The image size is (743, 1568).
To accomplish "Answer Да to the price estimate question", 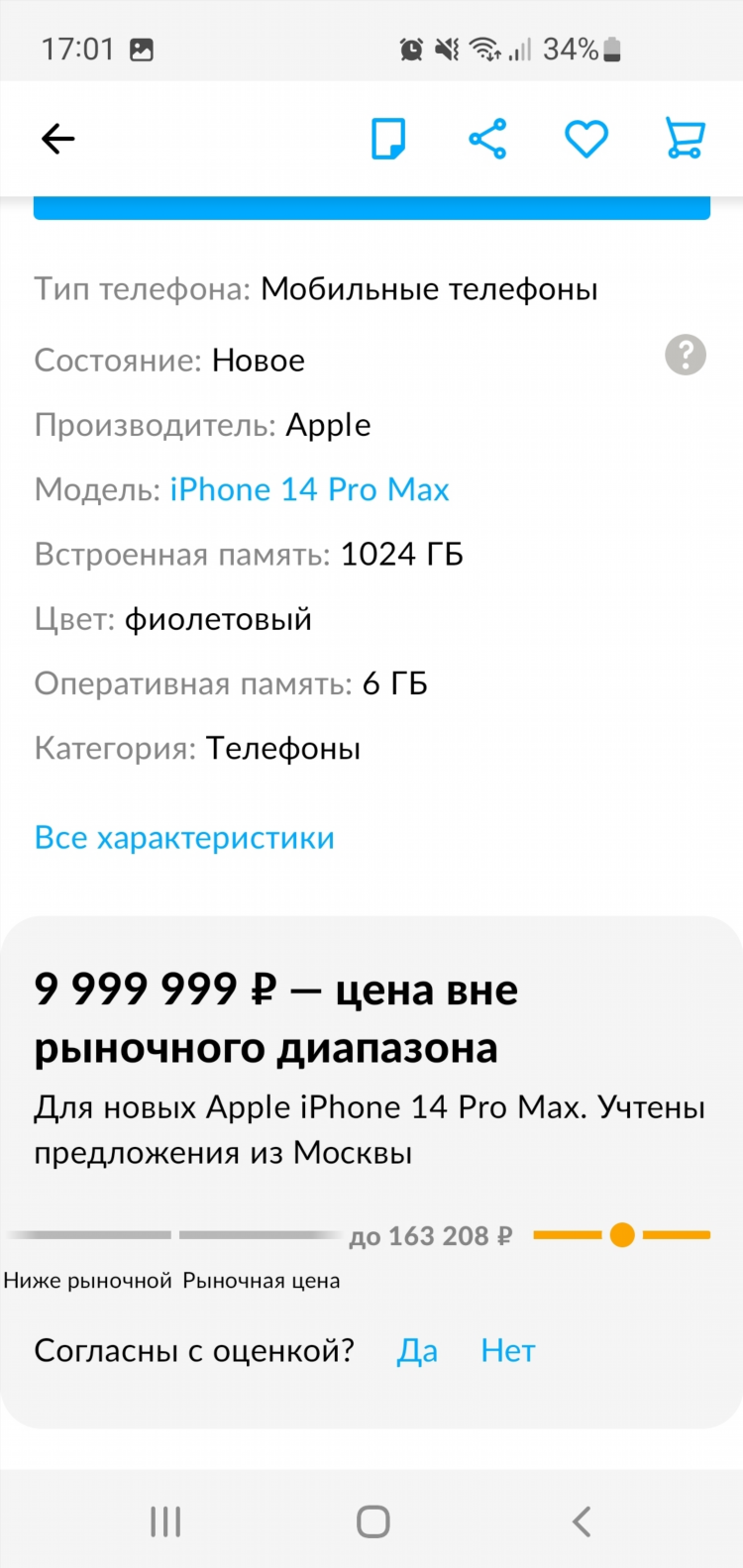I will [417, 1351].
